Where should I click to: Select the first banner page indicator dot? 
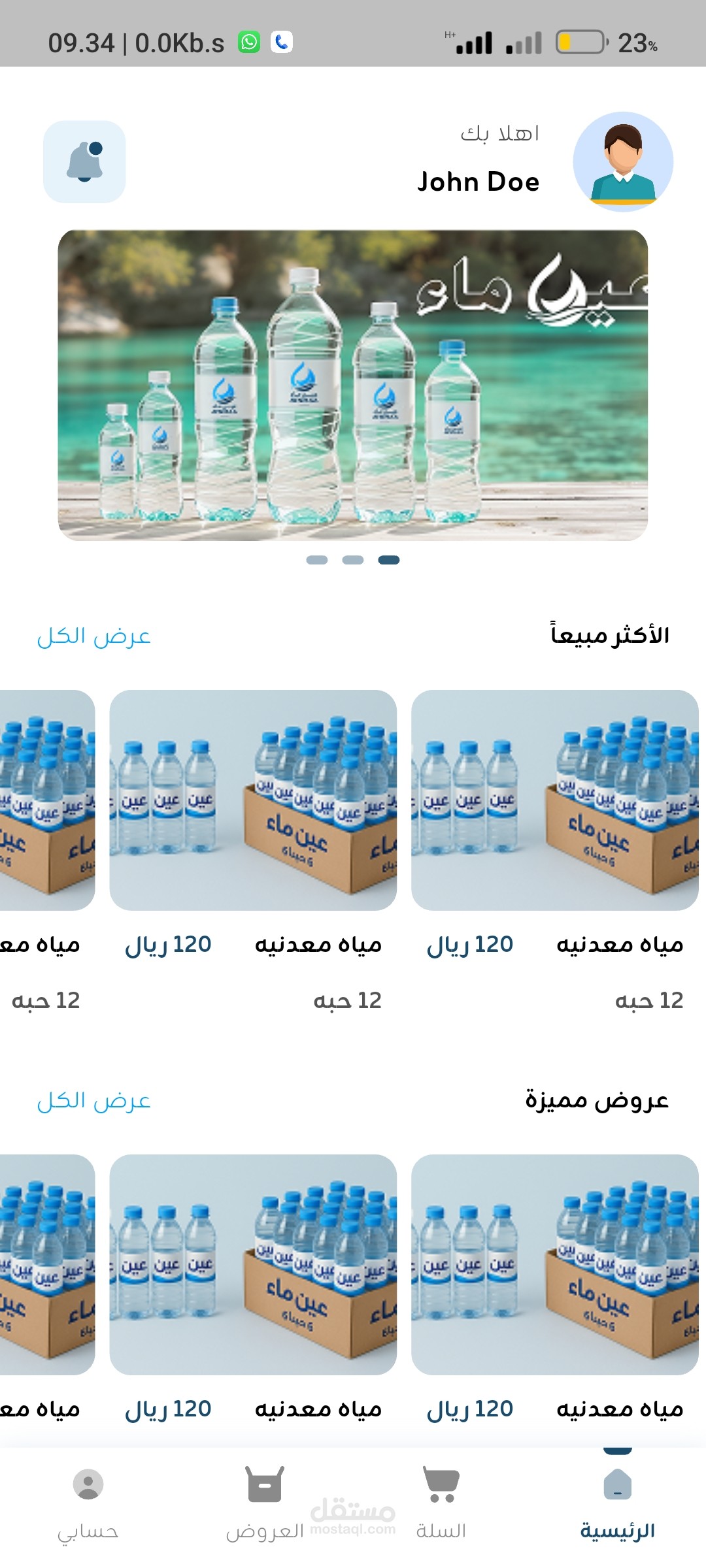click(x=317, y=560)
